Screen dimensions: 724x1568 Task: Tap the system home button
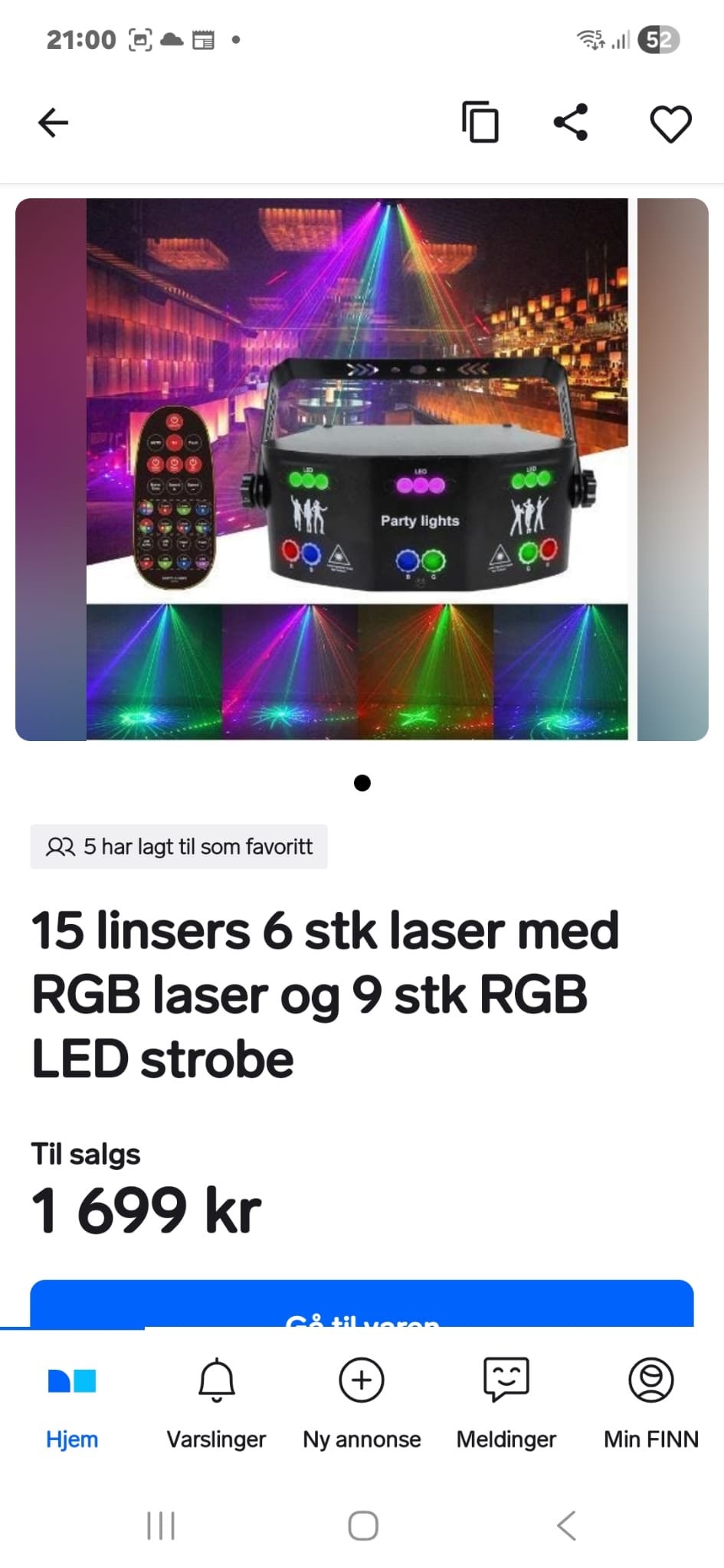pos(362,1525)
